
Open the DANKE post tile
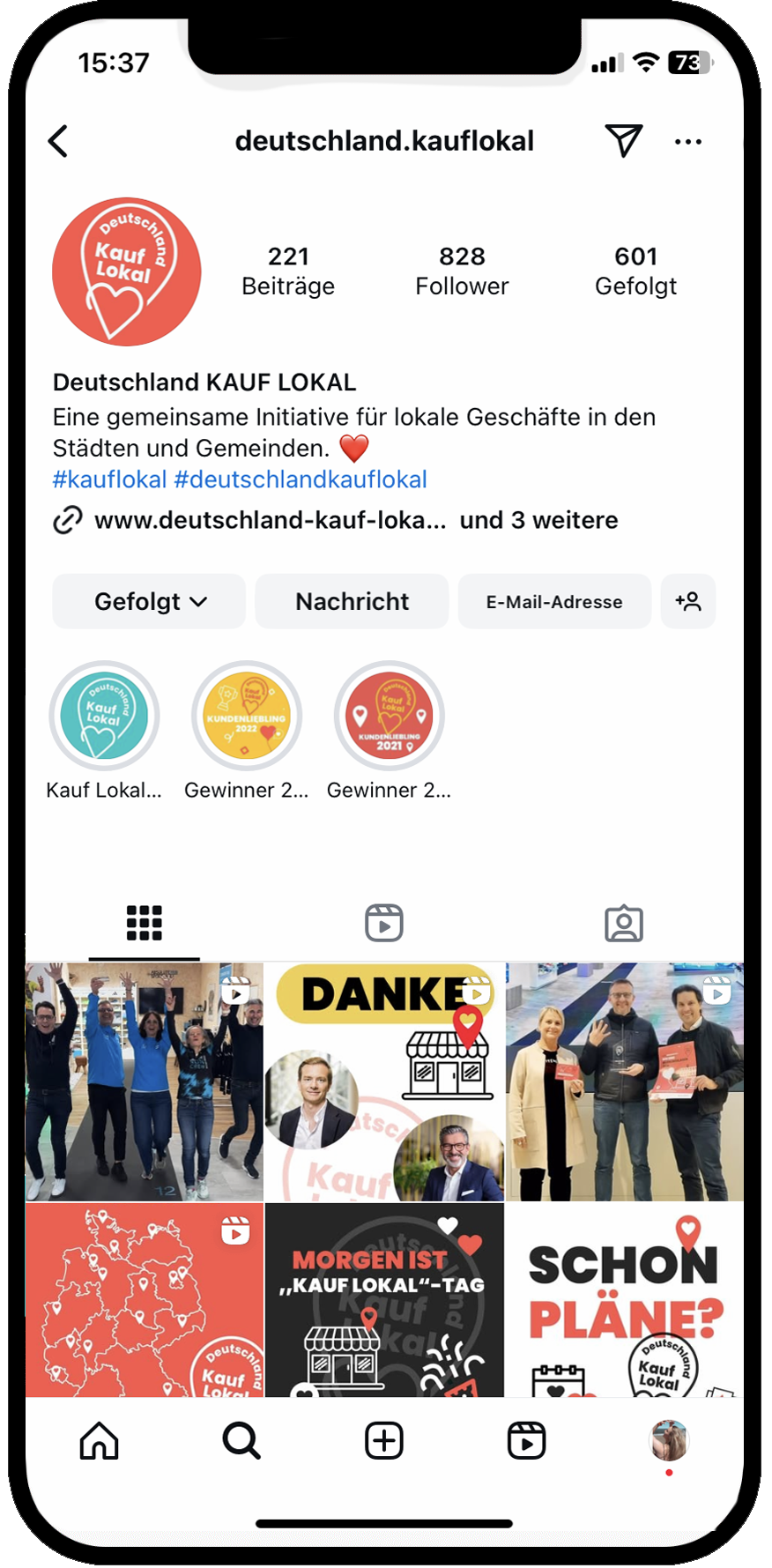click(384, 1082)
